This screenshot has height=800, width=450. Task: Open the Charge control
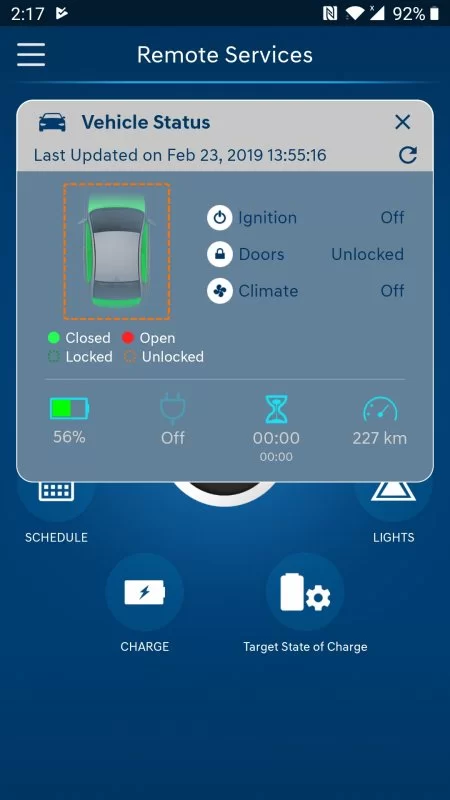point(144,592)
